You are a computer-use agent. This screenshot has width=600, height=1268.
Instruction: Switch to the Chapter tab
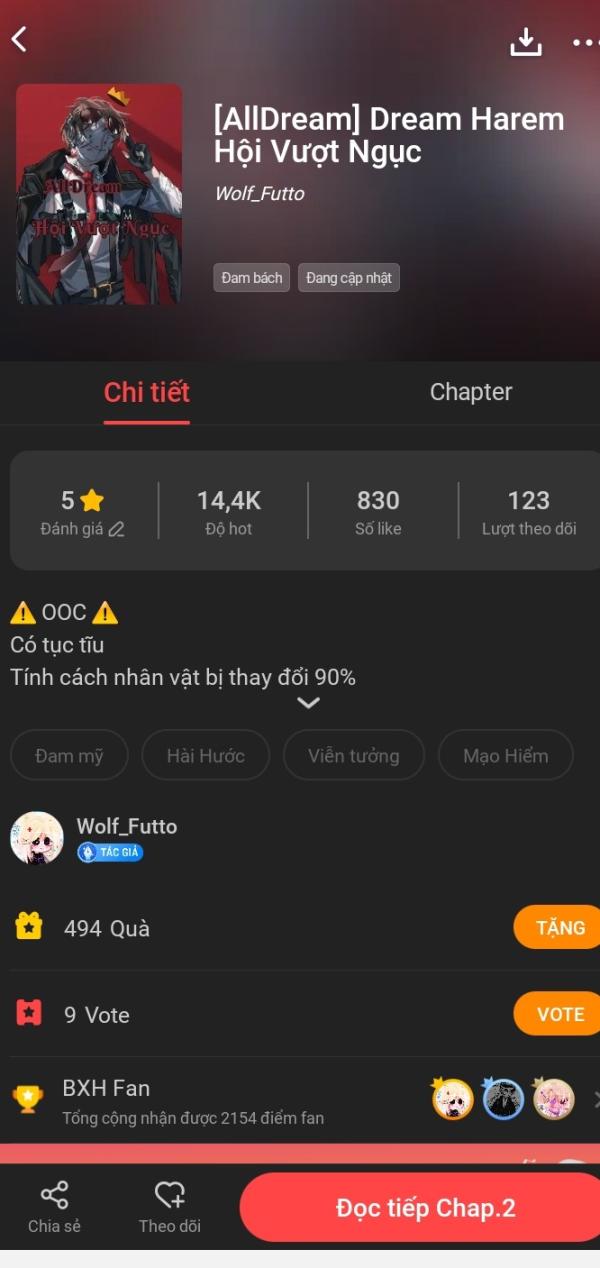pos(470,392)
